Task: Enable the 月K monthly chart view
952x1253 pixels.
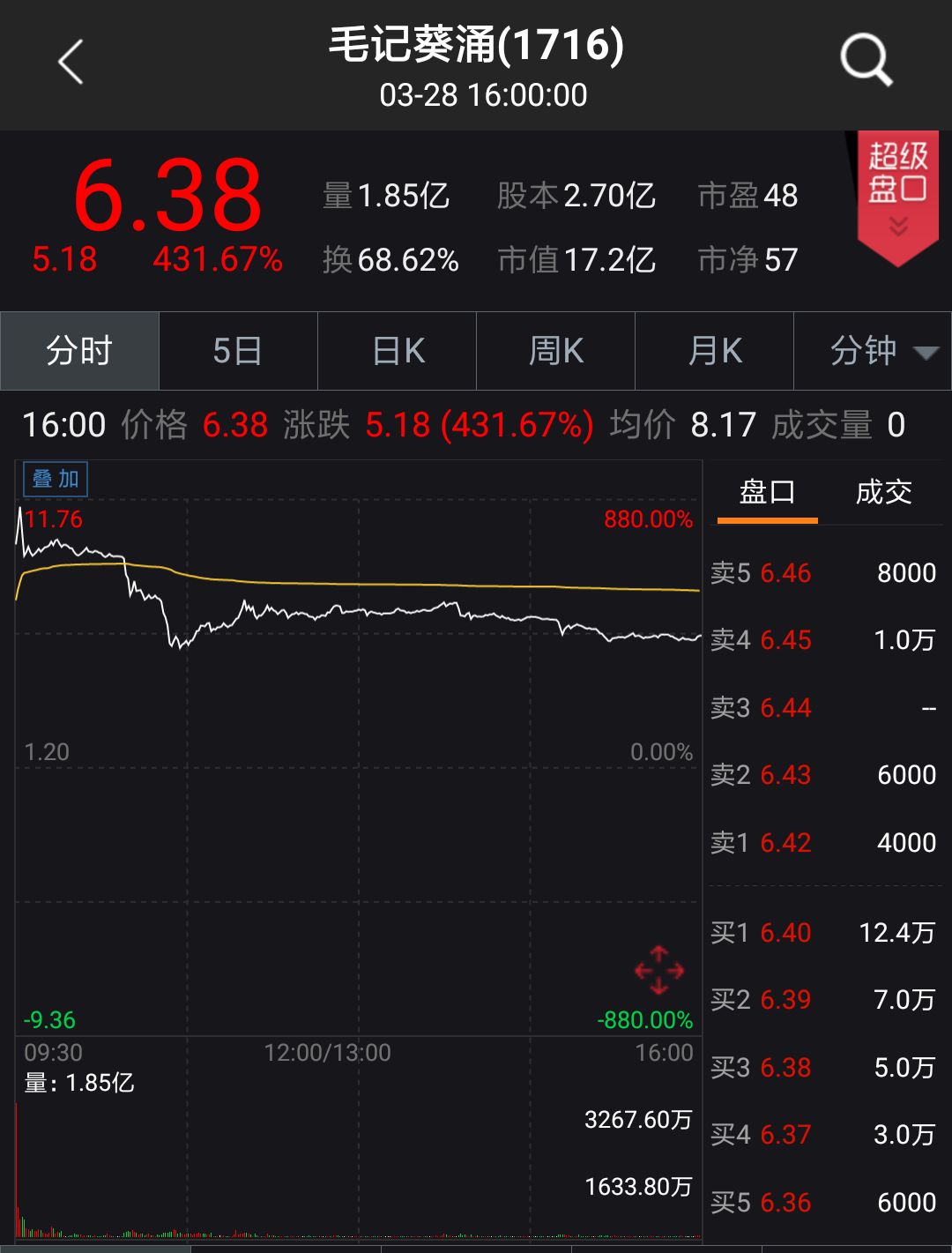Action: (714, 350)
